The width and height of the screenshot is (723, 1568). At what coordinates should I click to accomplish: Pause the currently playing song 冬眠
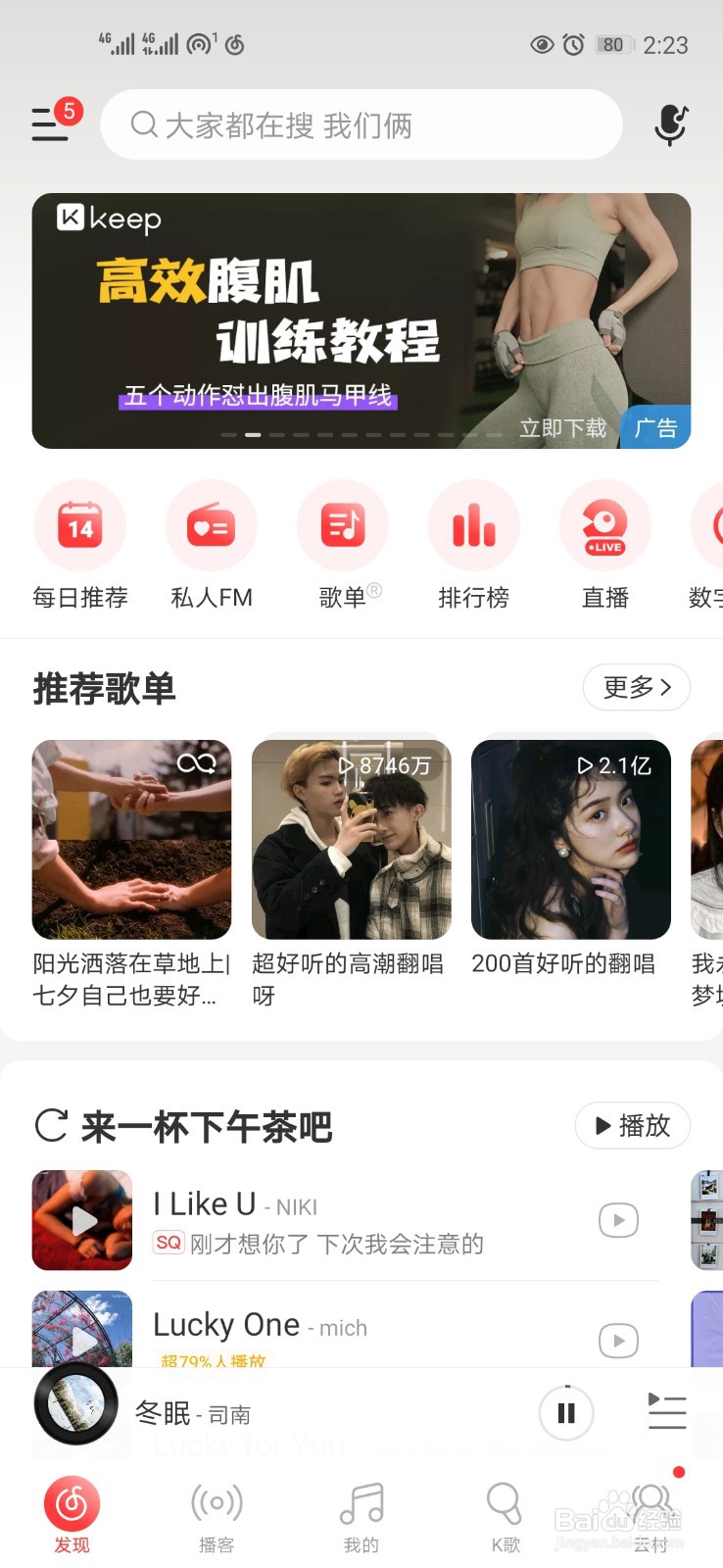566,1412
